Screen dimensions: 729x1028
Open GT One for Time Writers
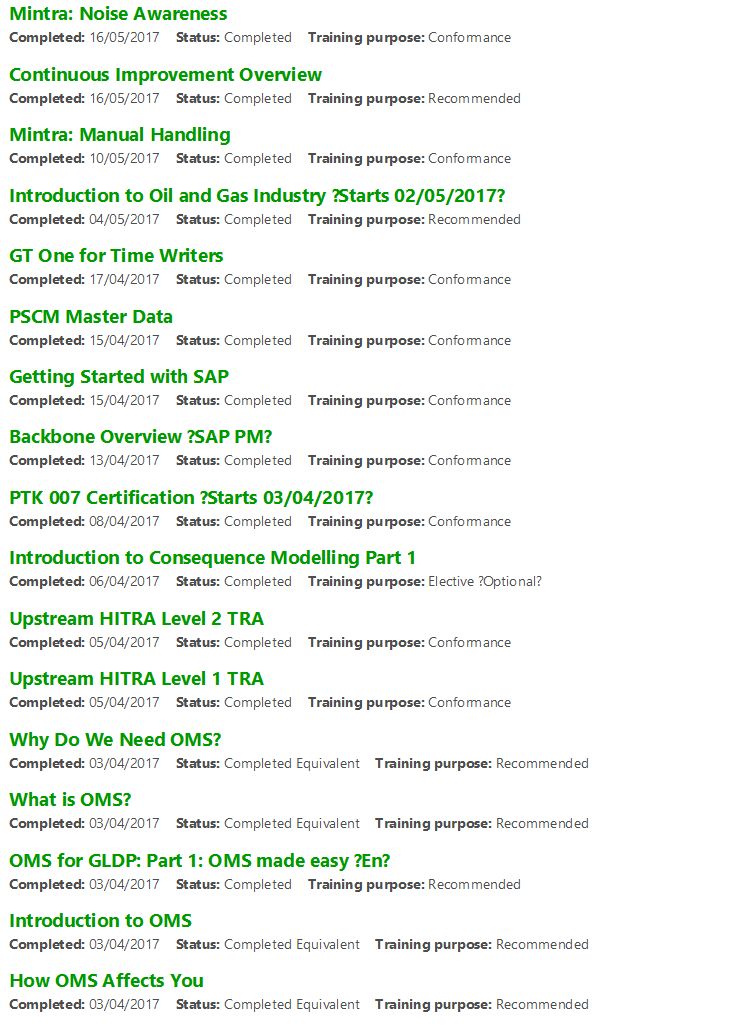point(116,256)
